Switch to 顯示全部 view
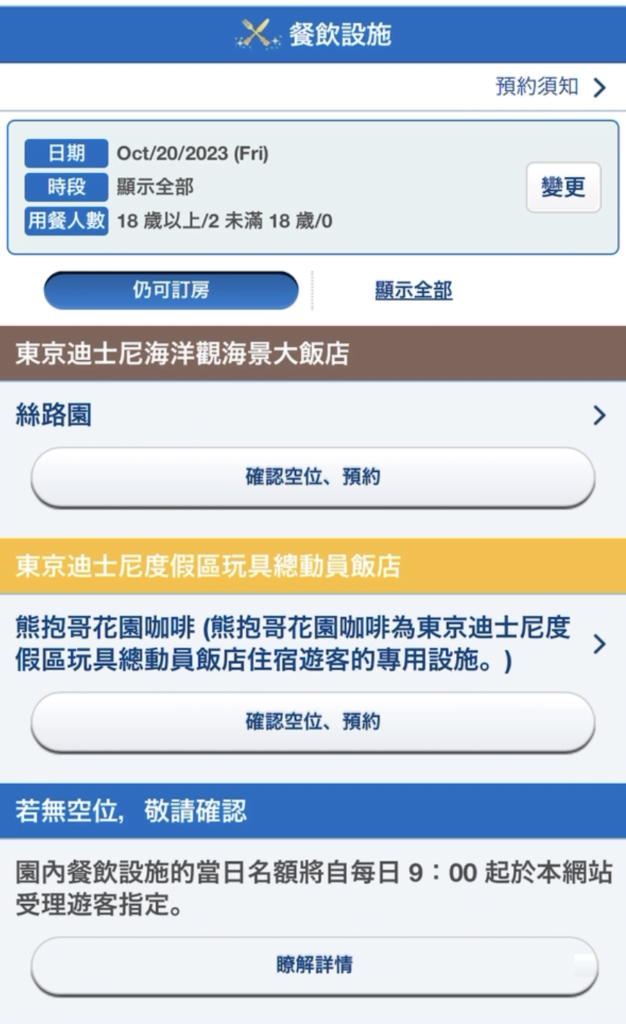 pyautogui.click(x=413, y=291)
